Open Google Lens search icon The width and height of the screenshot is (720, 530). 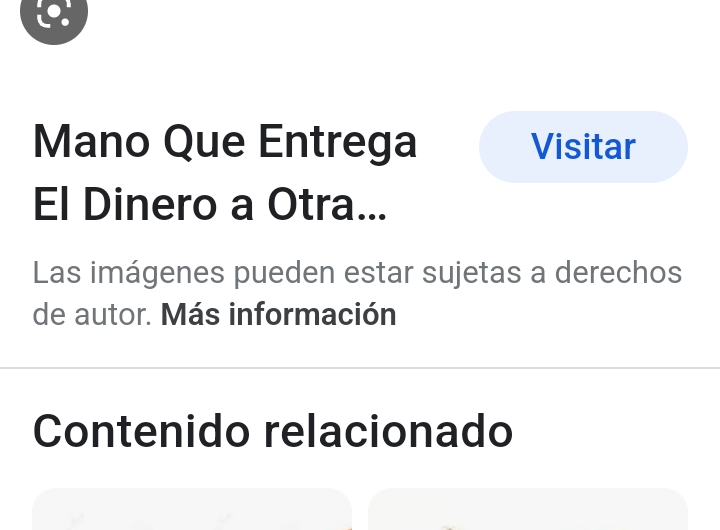pyautogui.click(x=54, y=14)
